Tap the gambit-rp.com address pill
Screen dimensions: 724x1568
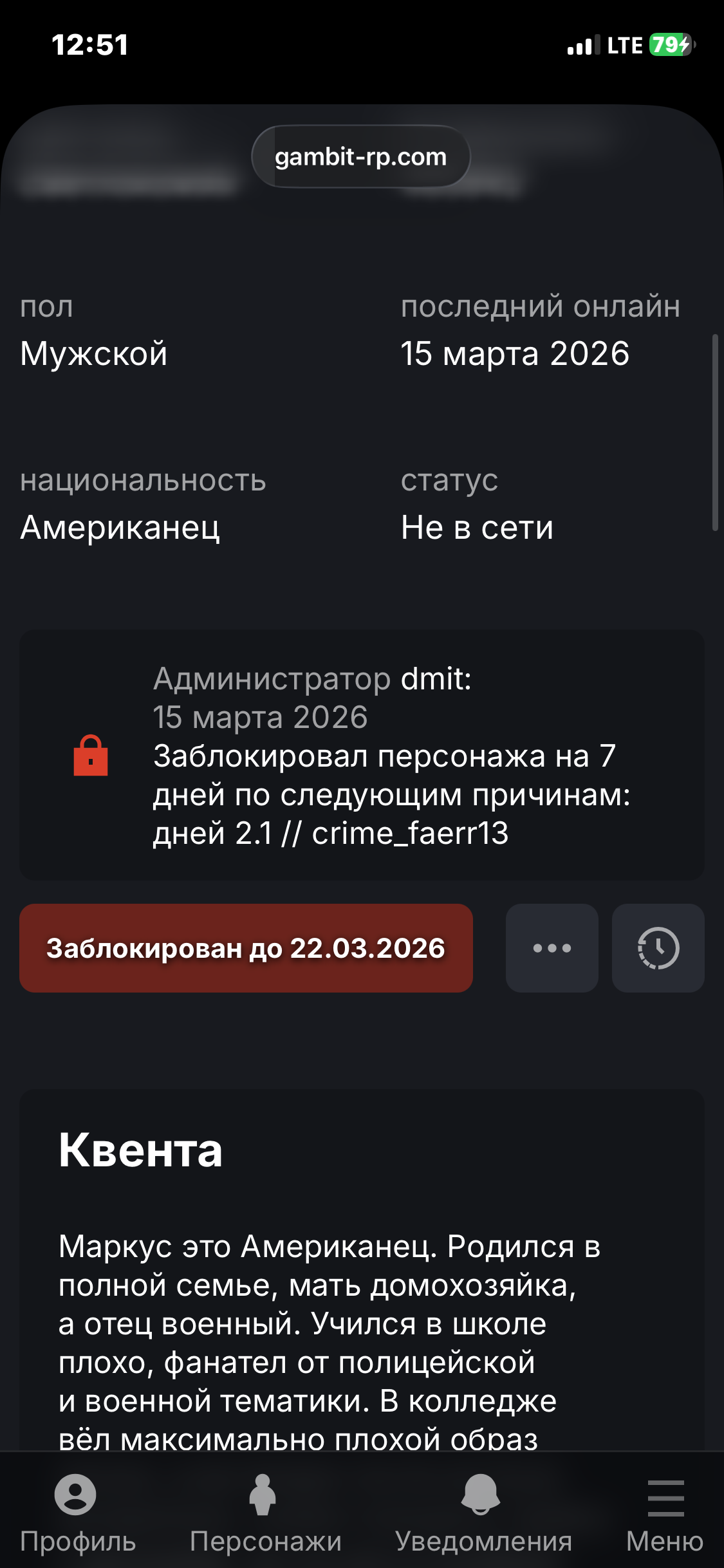tap(360, 157)
